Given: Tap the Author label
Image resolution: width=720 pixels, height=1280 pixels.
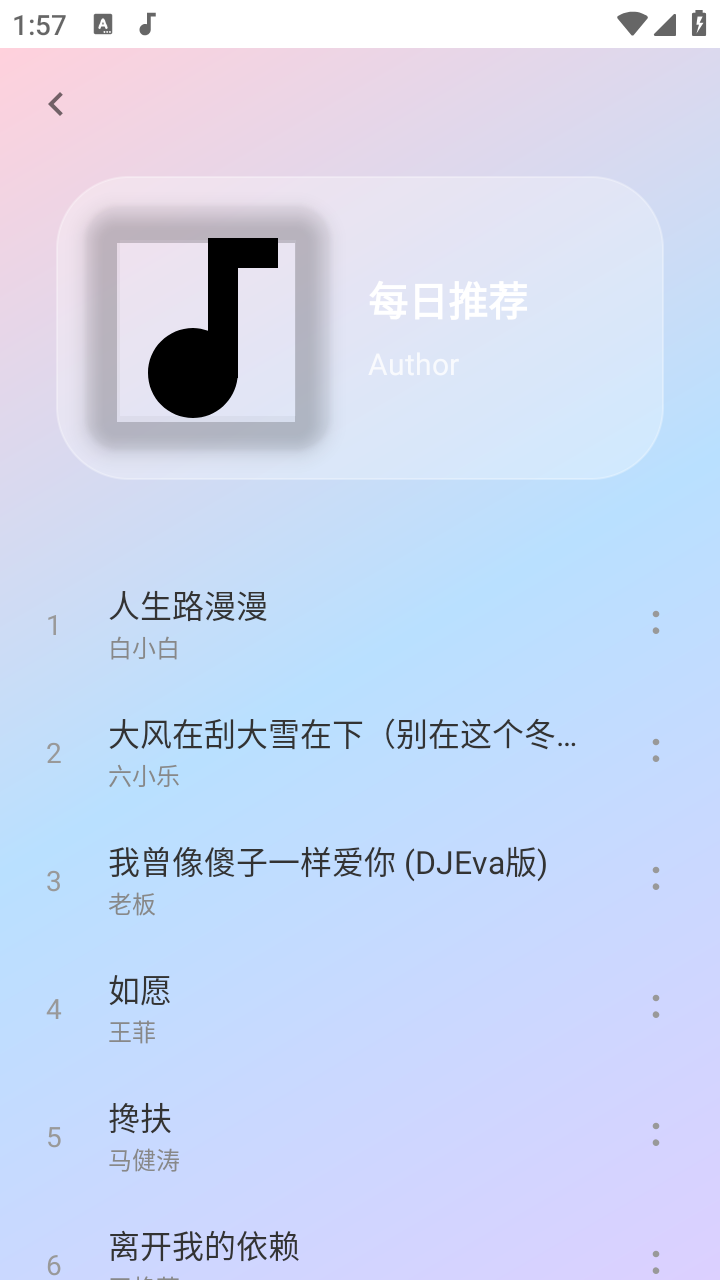Looking at the screenshot, I should pos(413,364).
